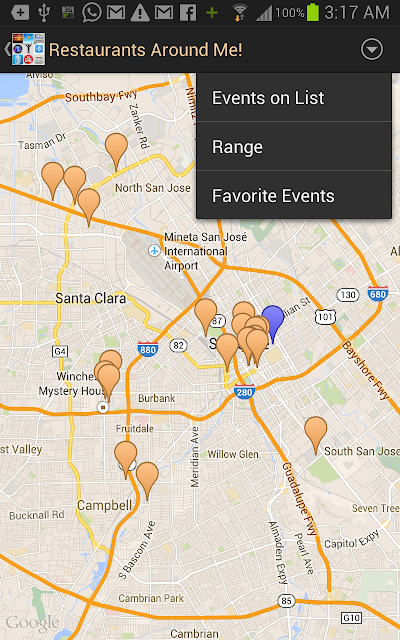The height and width of the screenshot is (640, 400).
Task: Go back via the app icon
Action: coord(25,49)
